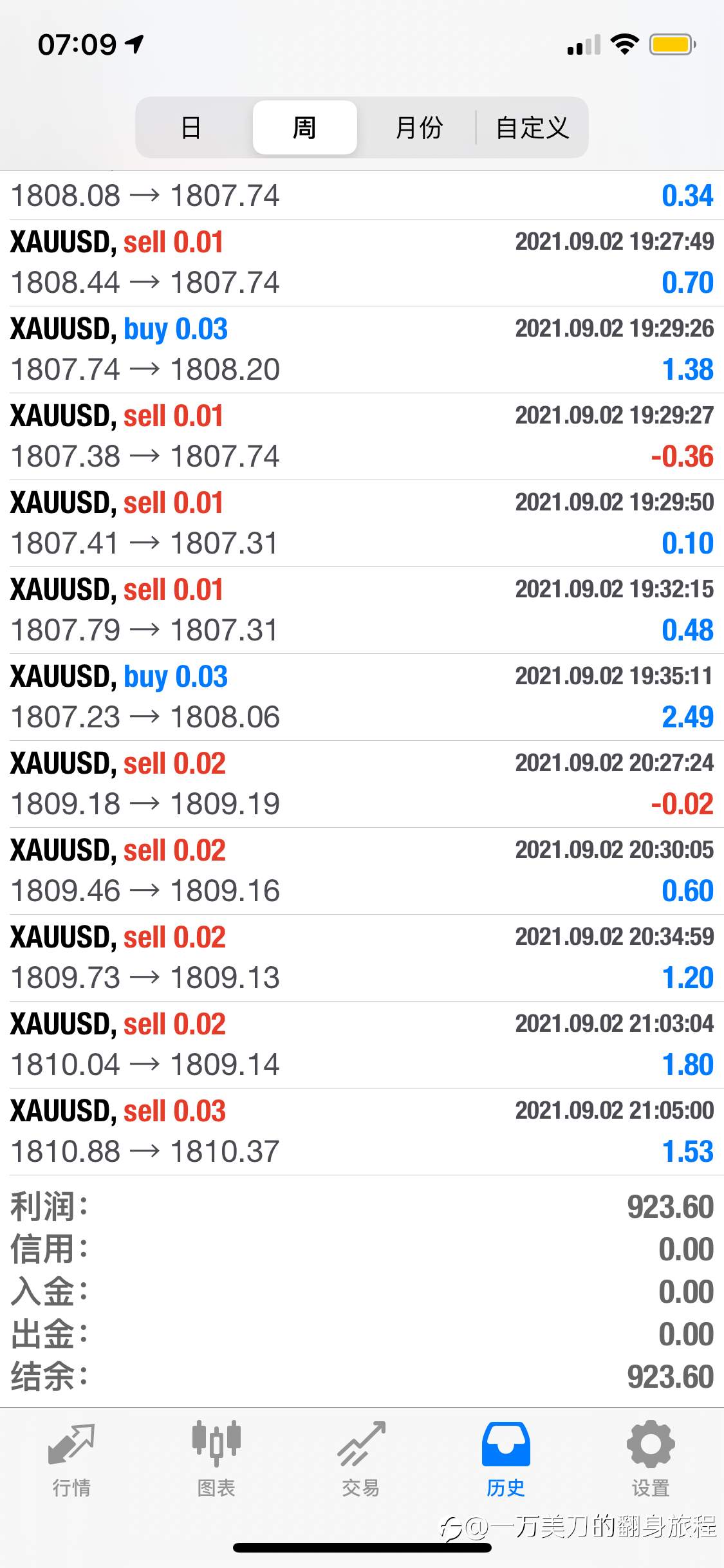Expand the buy 0.03 trade at 19:35:11
This screenshot has height=1568, width=724.
click(x=362, y=697)
